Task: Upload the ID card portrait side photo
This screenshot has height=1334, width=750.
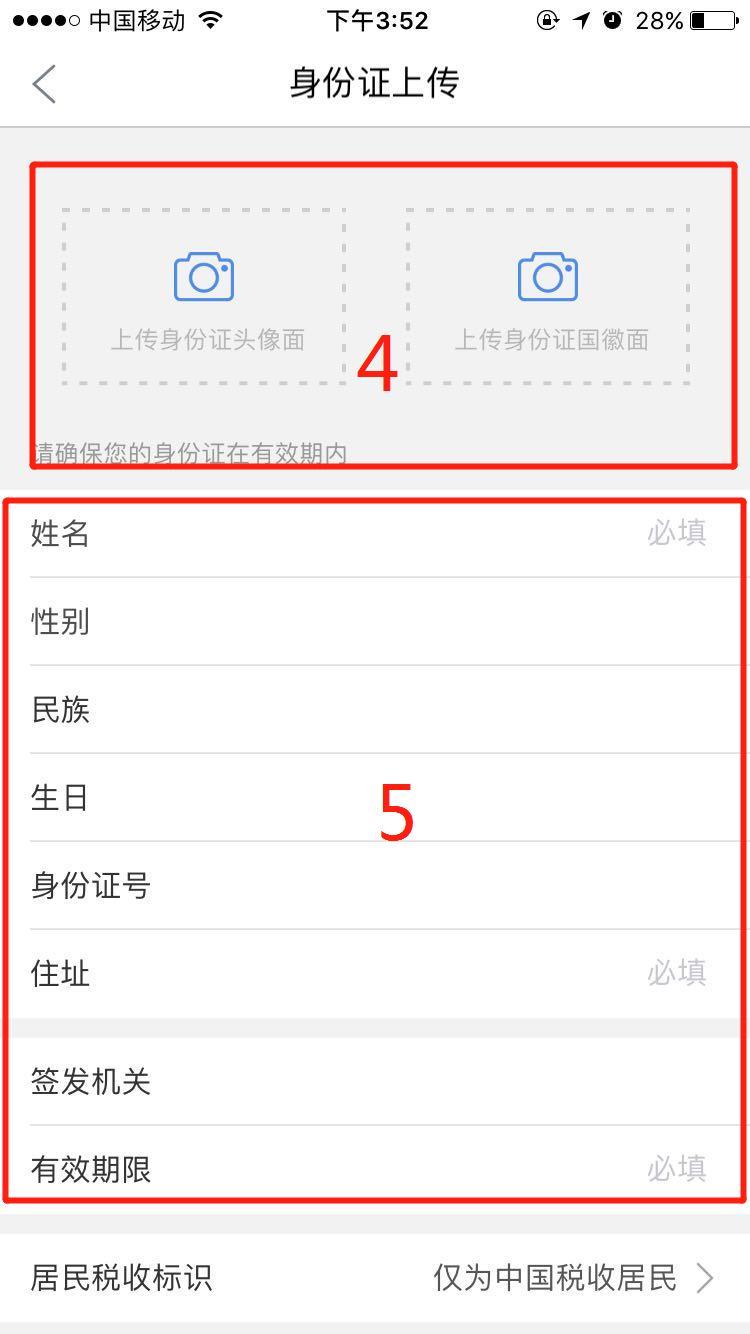Action: coord(204,297)
